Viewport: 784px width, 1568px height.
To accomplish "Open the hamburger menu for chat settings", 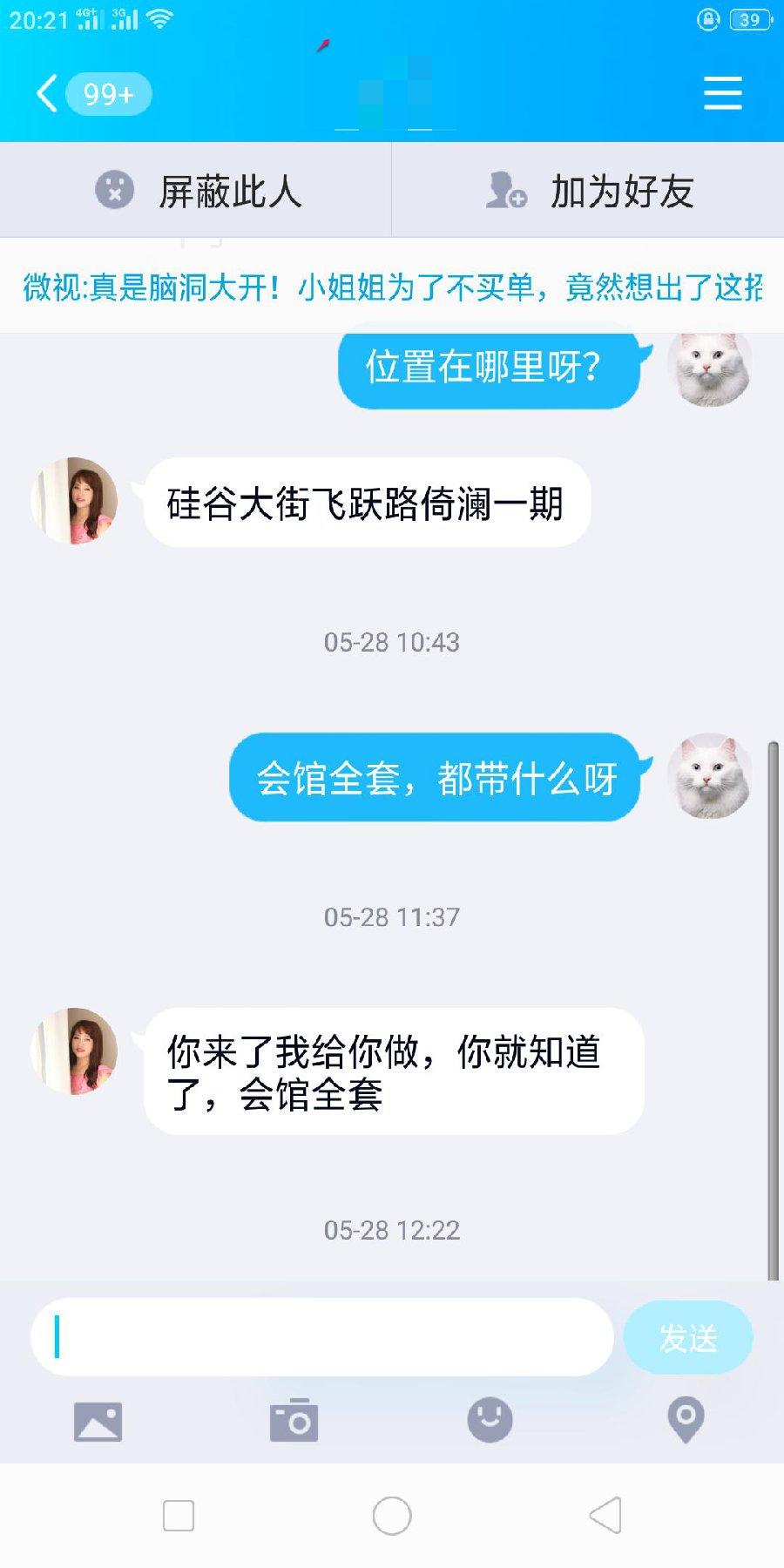I will point(722,93).
